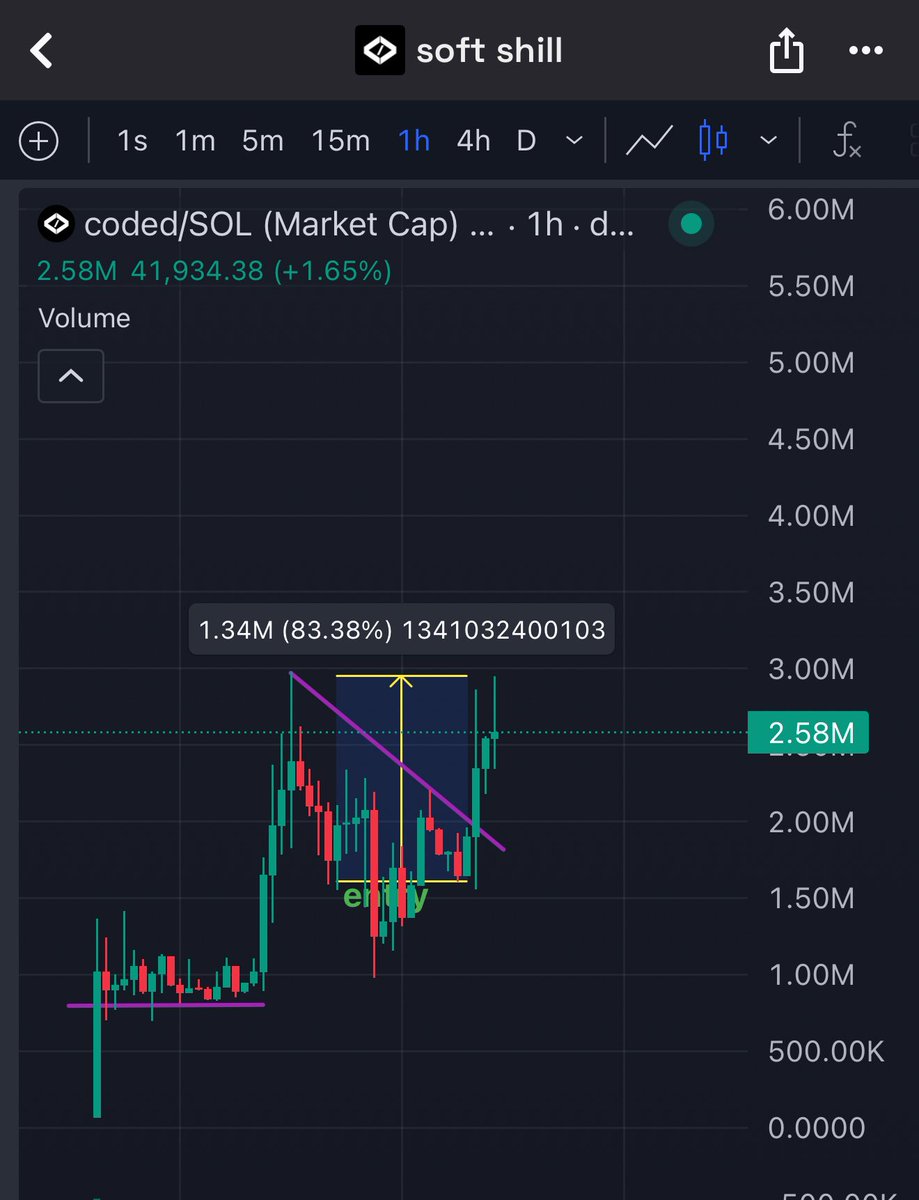Image resolution: width=919 pixels, height=1200 pixels.
Task: Select the D daily timeframe
Action: click(526, 141)
